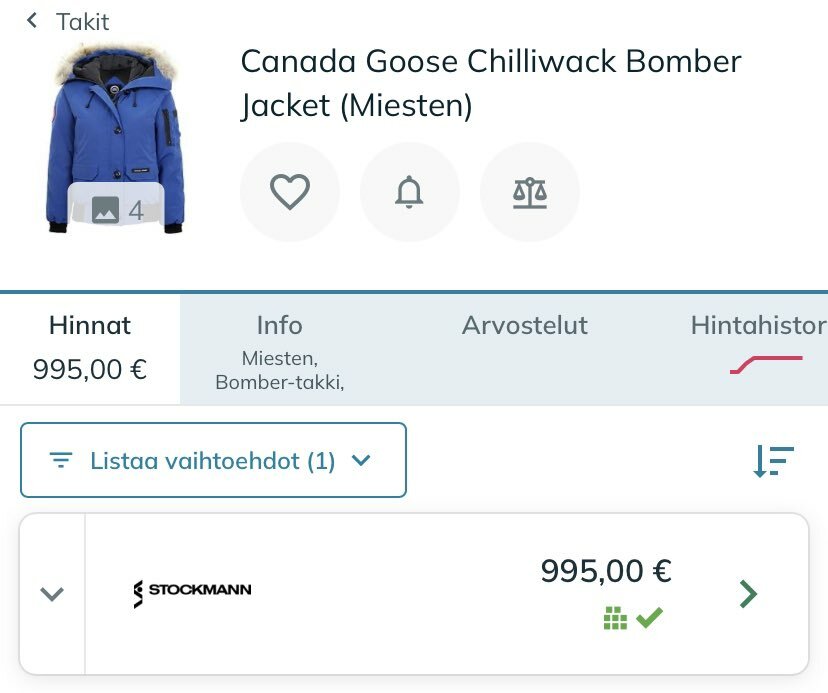This screenshot has width=828, height=693.
Task: Switch to the Arvostelut tab
Action: pos(524,326)
